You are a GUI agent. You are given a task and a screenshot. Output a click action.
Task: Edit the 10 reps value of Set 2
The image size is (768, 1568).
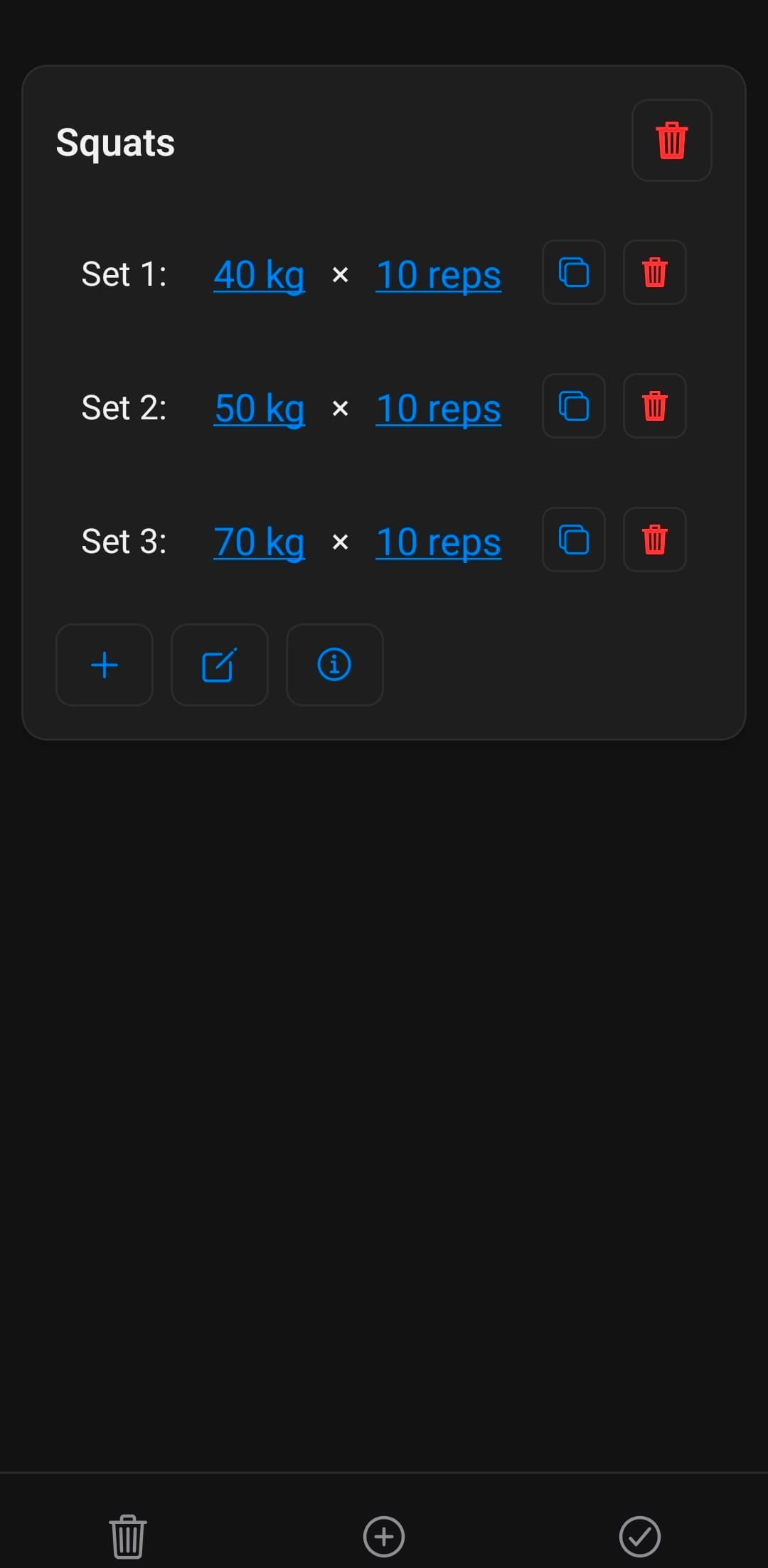coord(438,408)
